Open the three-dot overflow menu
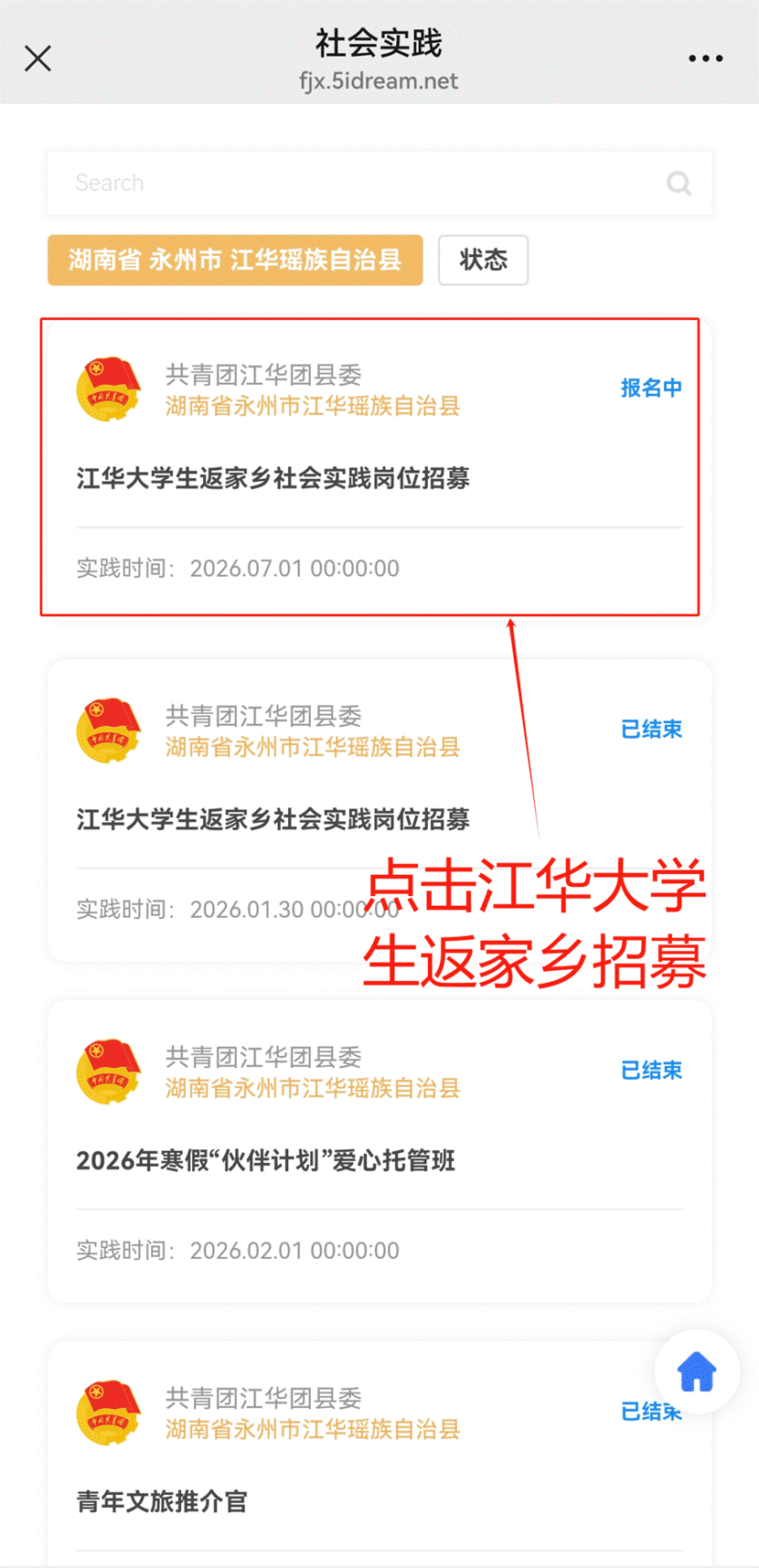The width and height of the screenshot is (759, 1568). (x=705, y=59)
